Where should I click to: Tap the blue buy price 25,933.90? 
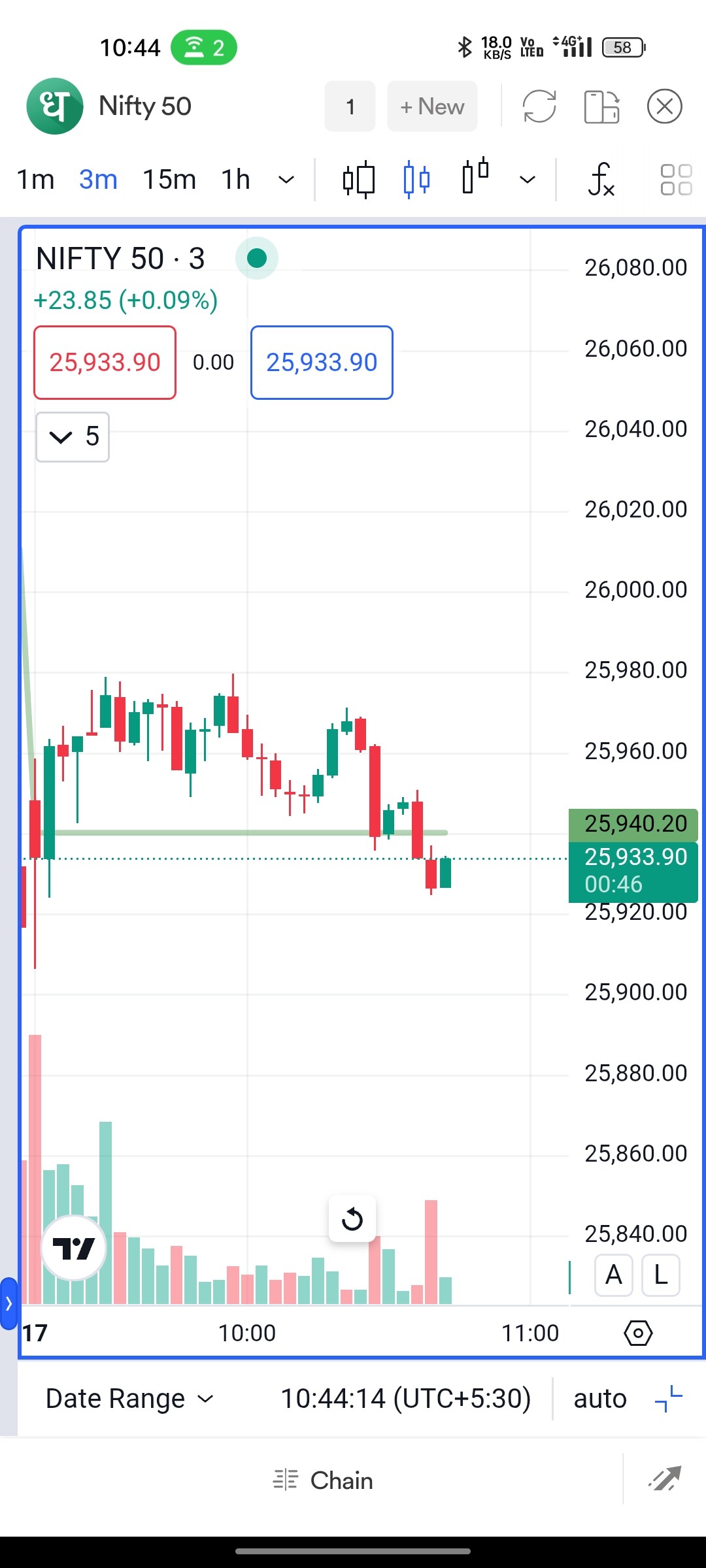coord(322,363)
